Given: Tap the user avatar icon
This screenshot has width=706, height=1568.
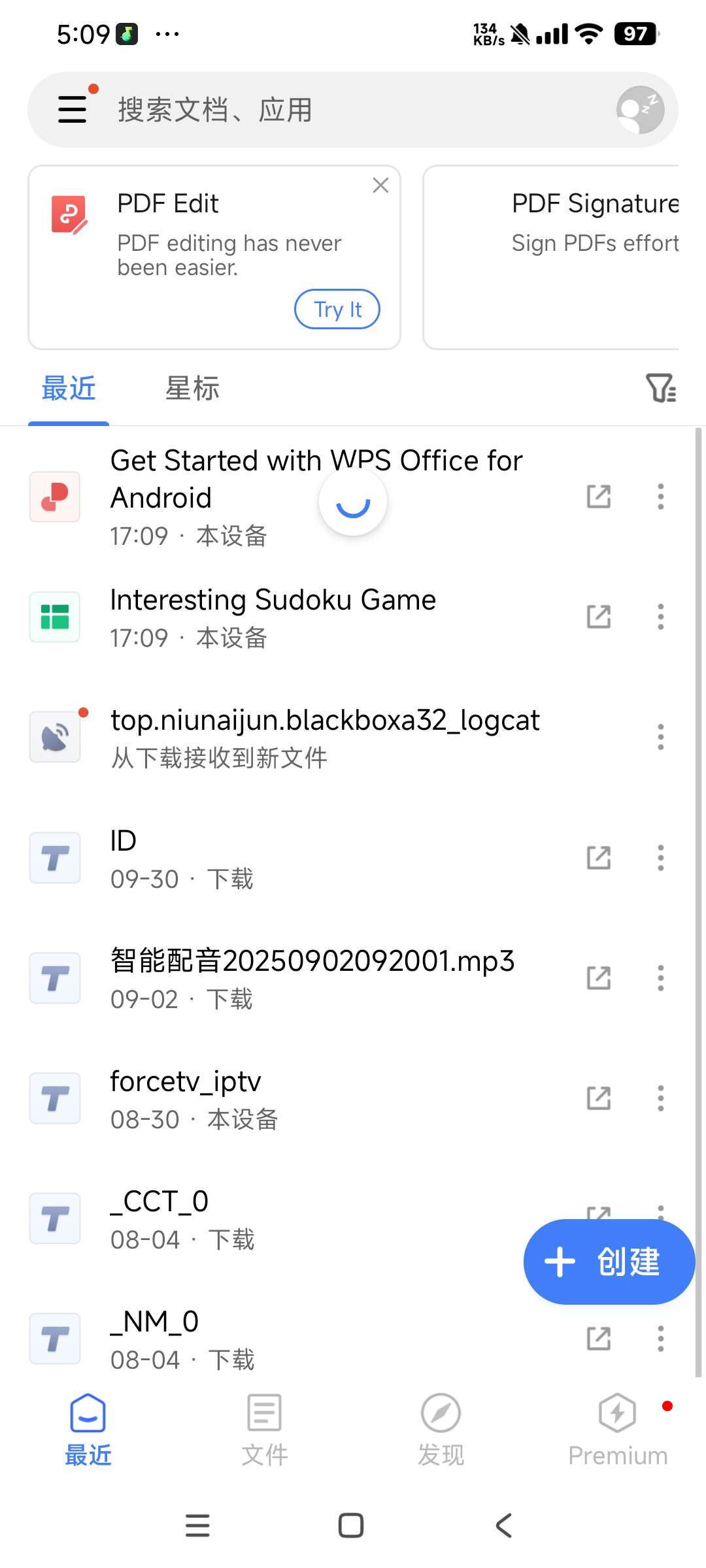Looking at the screenshot, I should click(636, 109).
